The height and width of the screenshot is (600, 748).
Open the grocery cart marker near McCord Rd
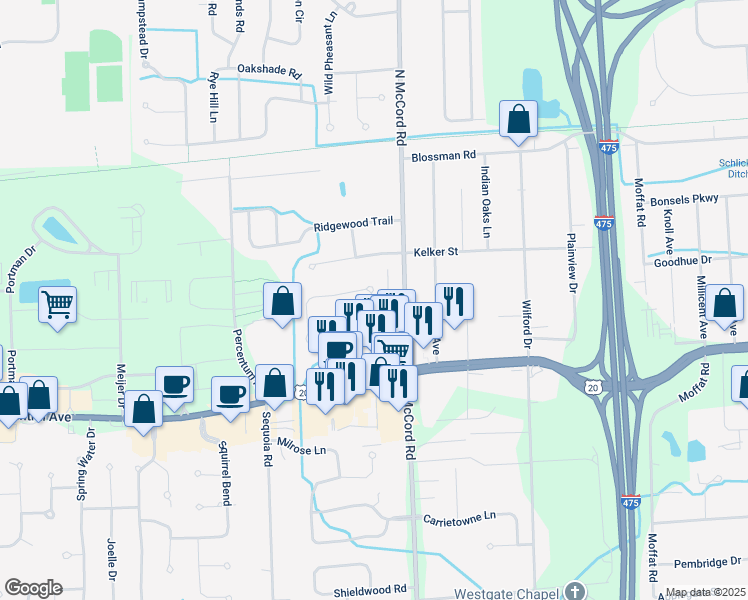(395, 351)
